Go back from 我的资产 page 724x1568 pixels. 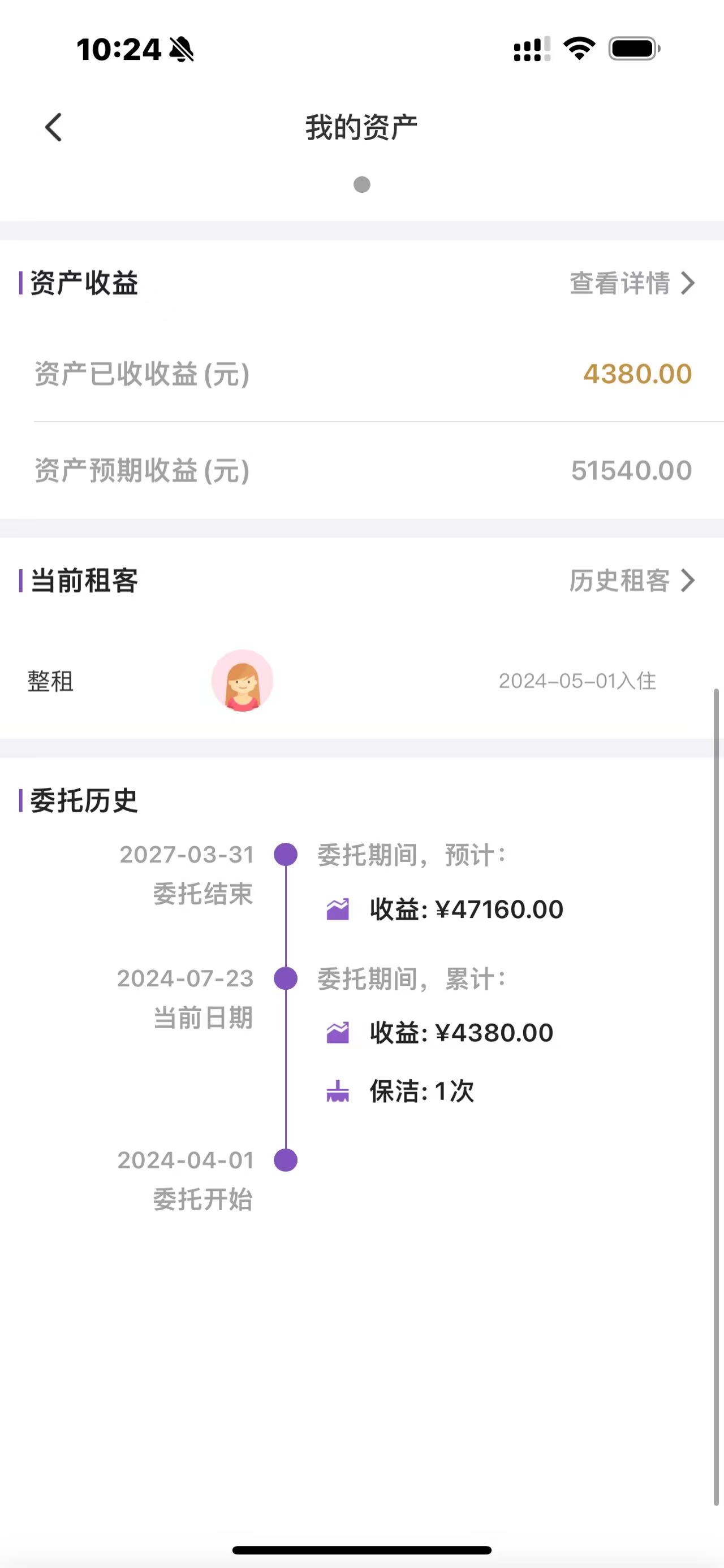(54, 127)
